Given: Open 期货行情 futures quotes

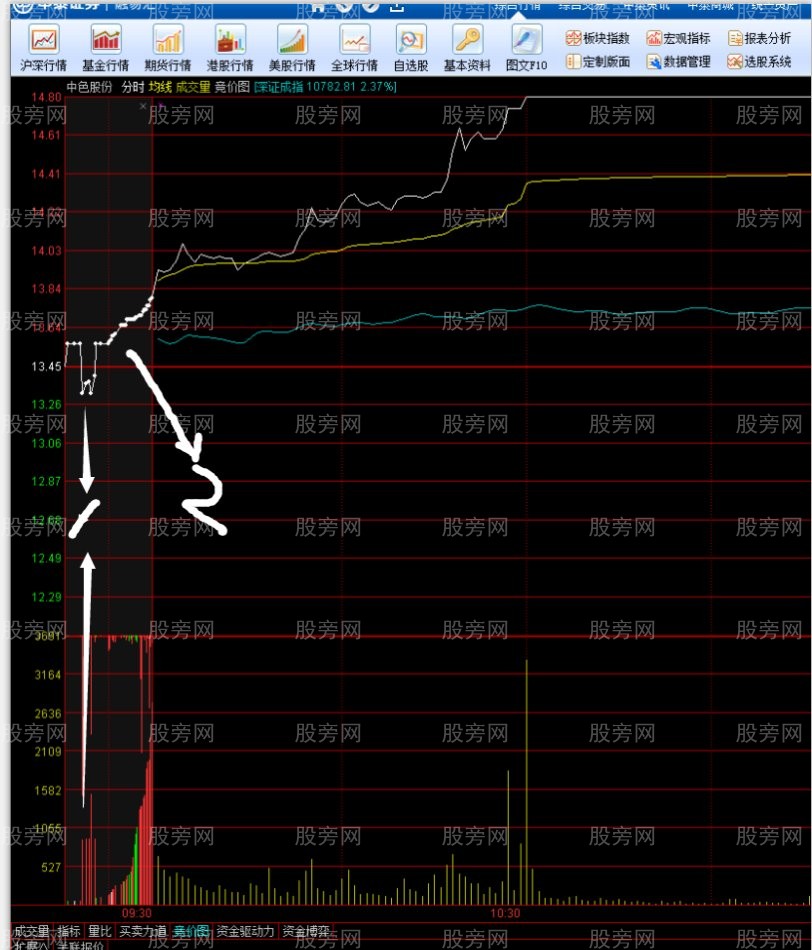Looking at the screenshot, I should click(x=167, y=48).
